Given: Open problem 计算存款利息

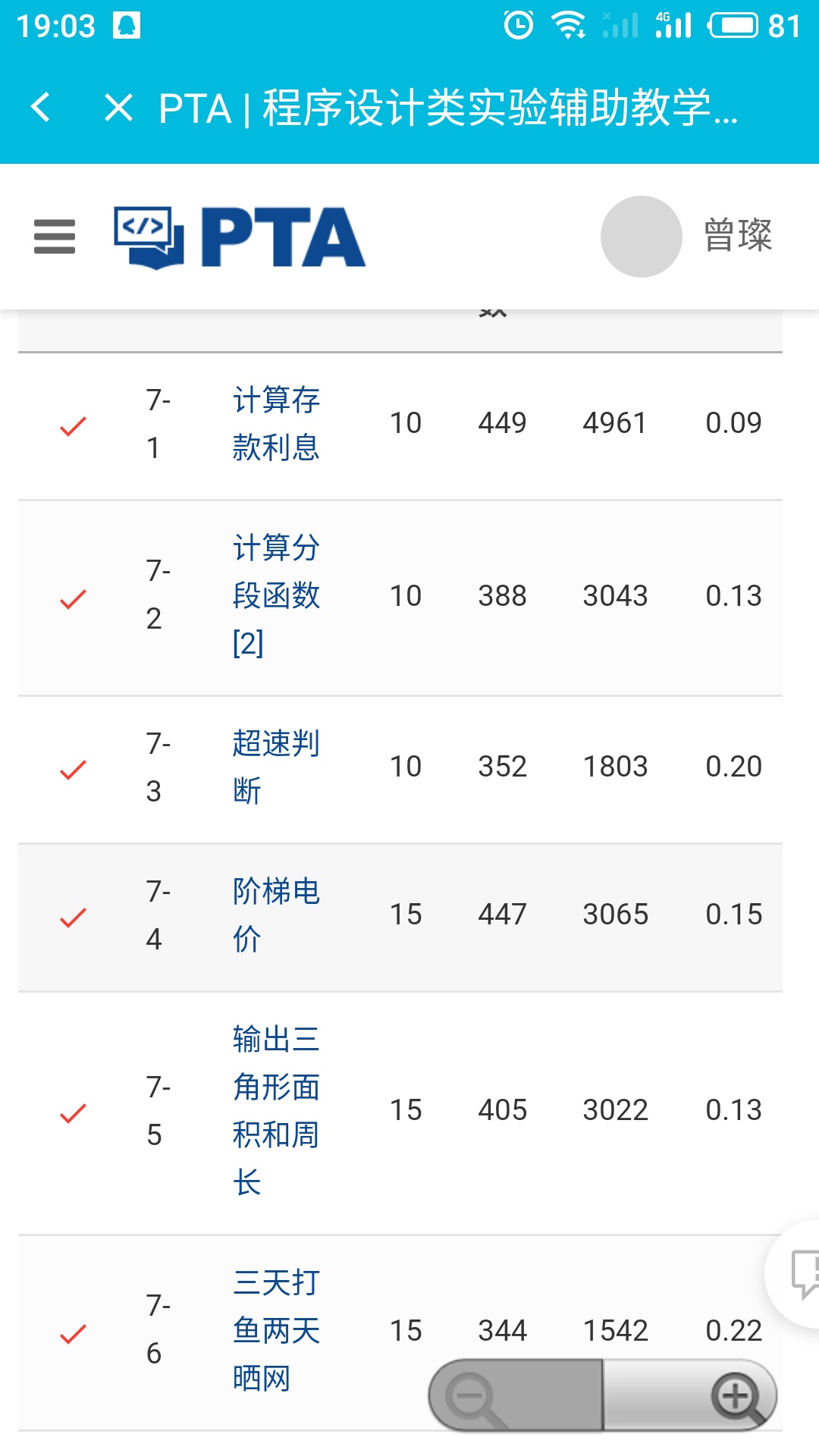Looking at the screenshot, I should (x=276, y=423).
